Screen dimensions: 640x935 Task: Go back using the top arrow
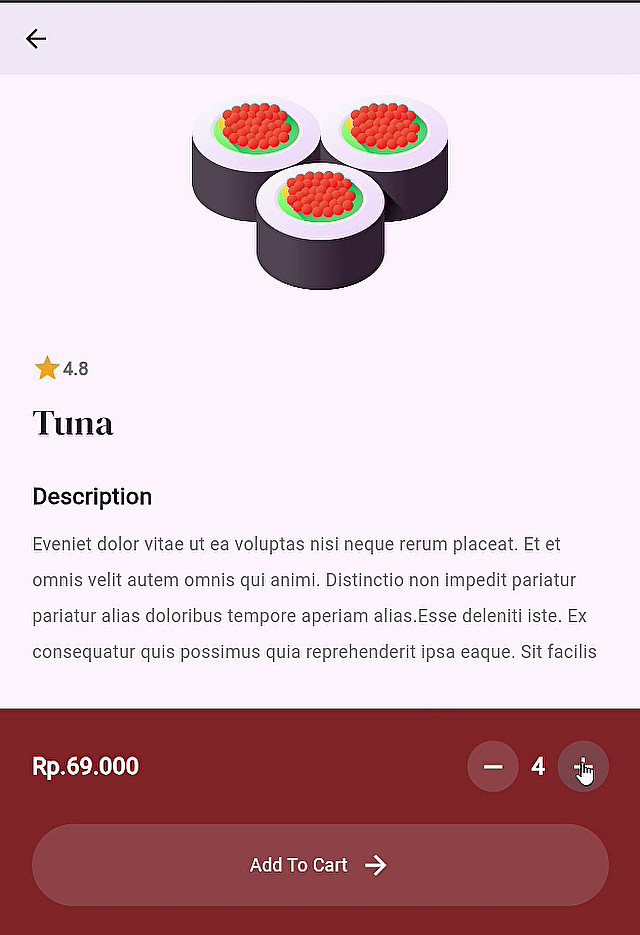(36, 39)
